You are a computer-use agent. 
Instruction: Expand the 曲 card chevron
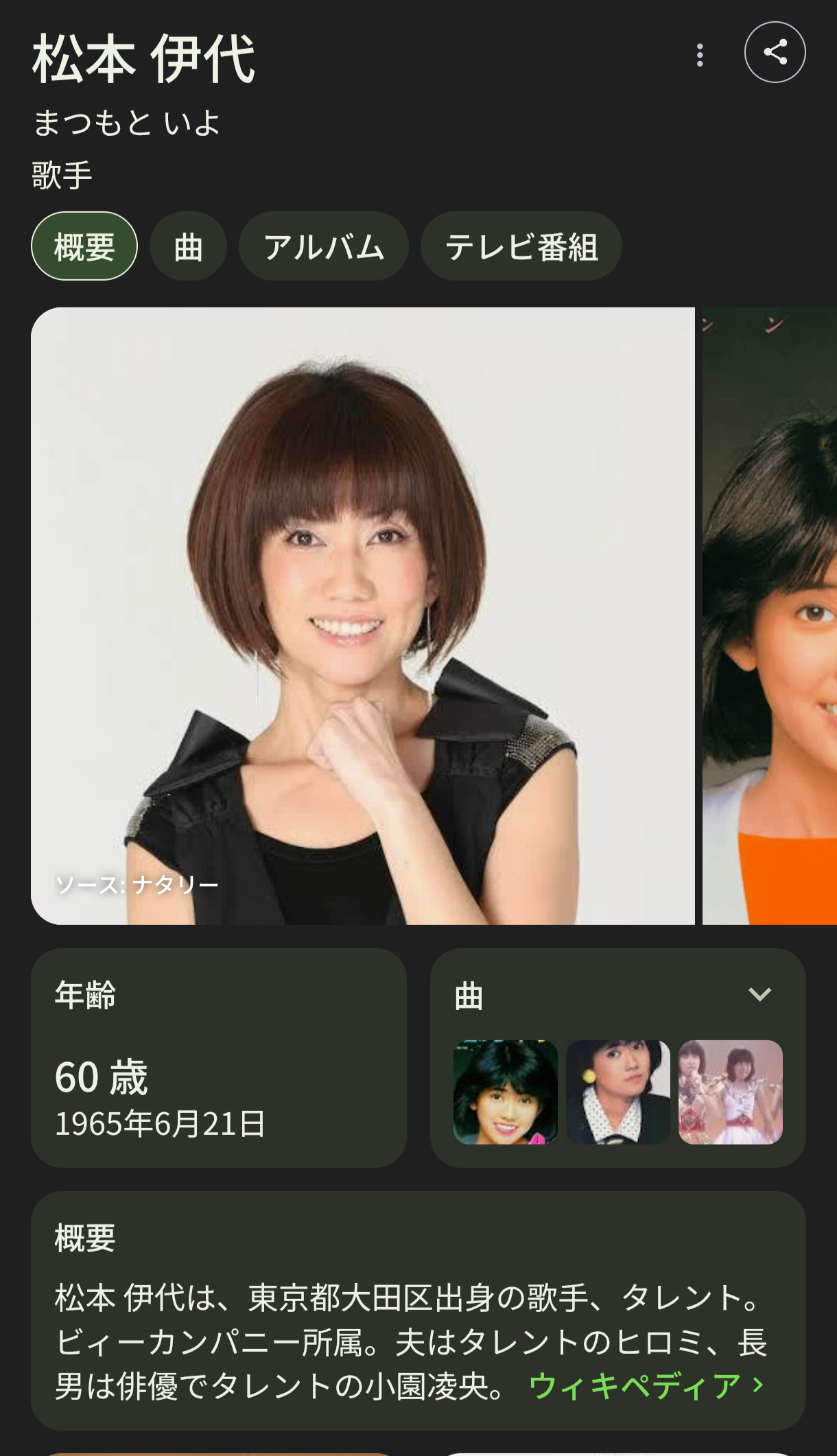pyautogui.click(x=759, y=994)
